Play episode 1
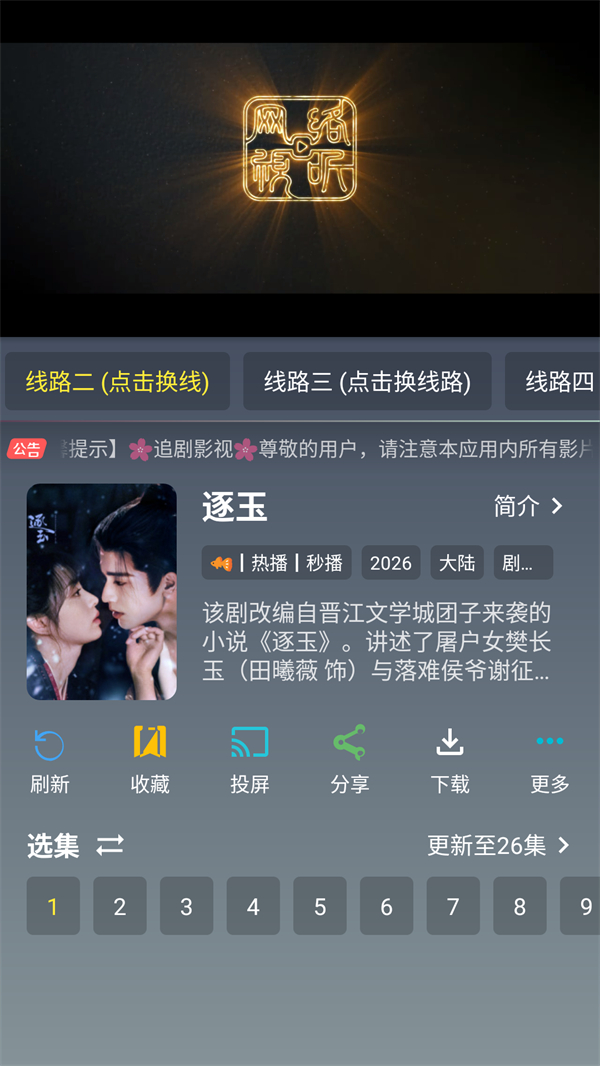The height and width of the screenshot is (1066, 600). (x=53, y=906)
